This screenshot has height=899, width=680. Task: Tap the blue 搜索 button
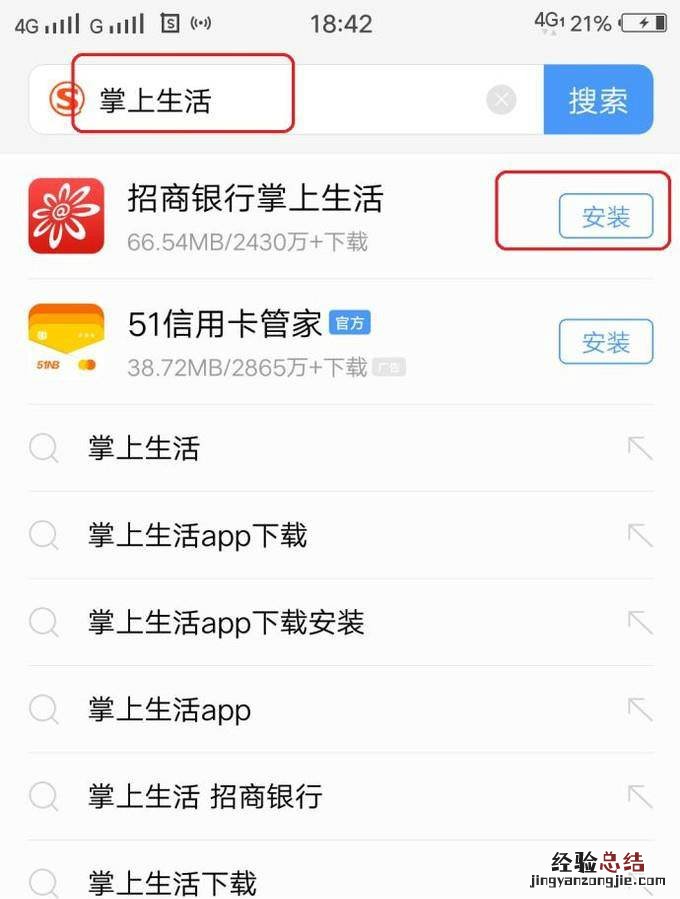(598, 100)
